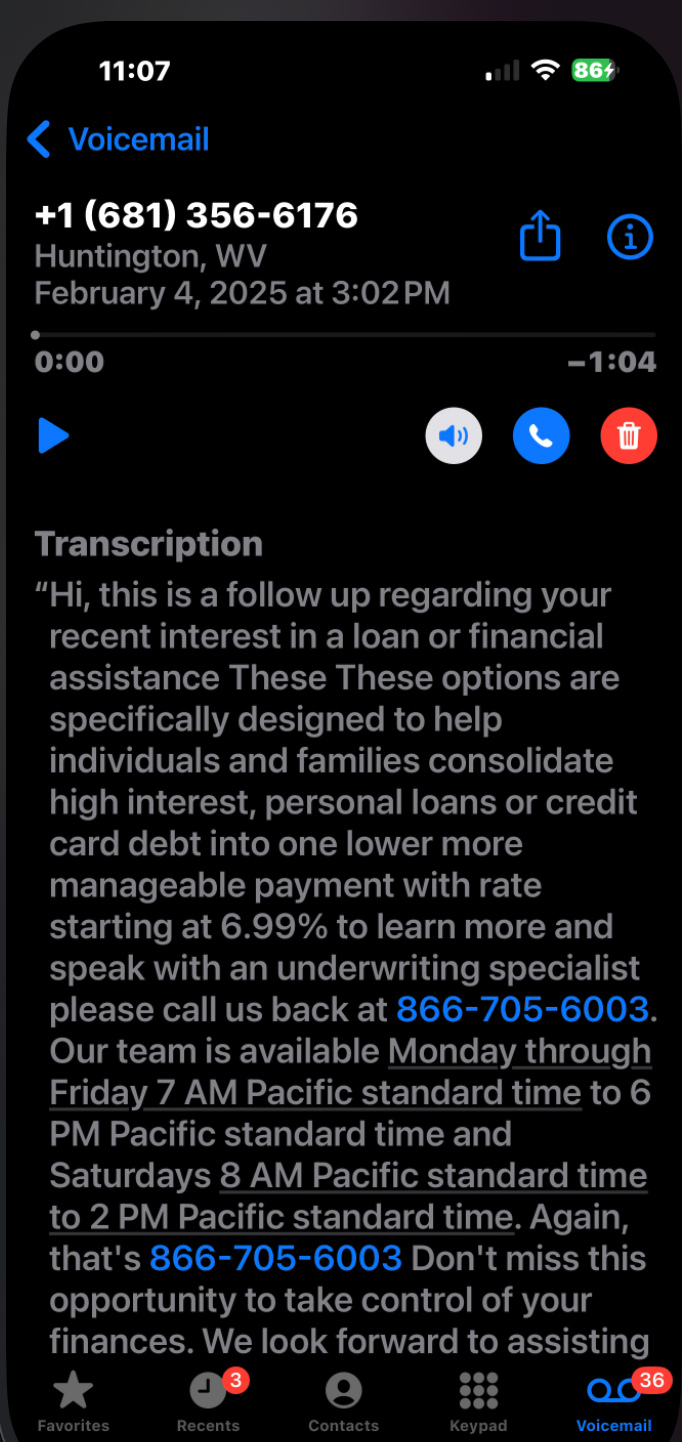
Task: Tap the first 866-705-6003 number link
Action: click(522, 1010)
